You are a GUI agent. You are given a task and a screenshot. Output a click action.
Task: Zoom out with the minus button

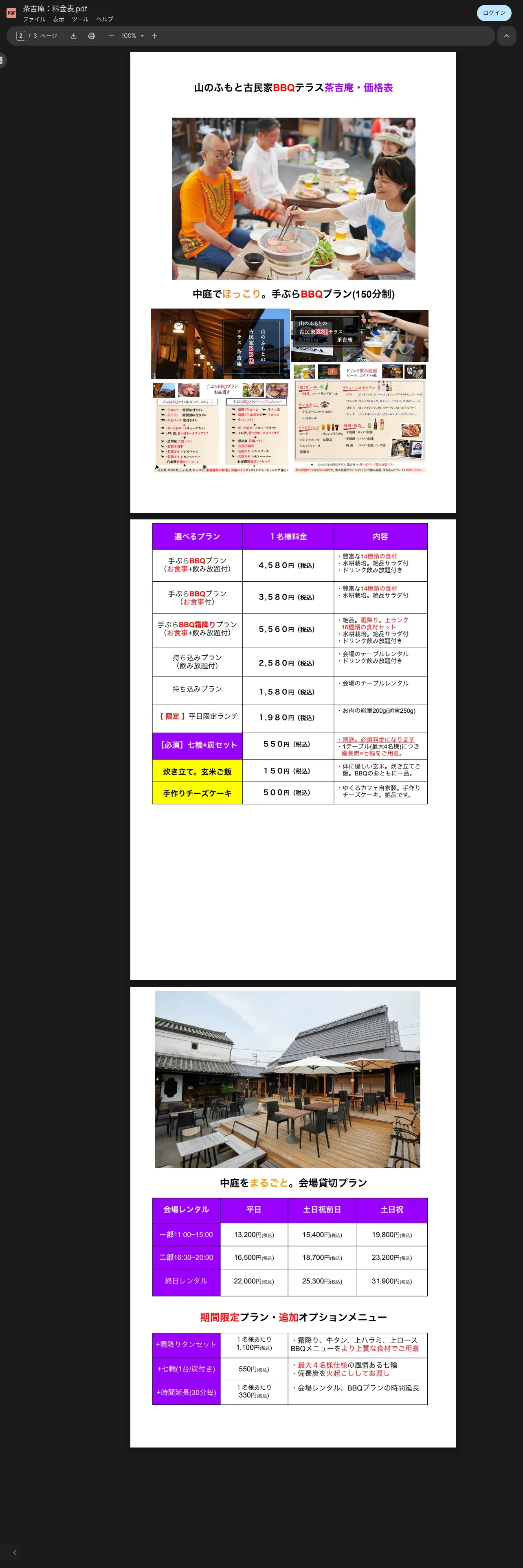point(112,36)
